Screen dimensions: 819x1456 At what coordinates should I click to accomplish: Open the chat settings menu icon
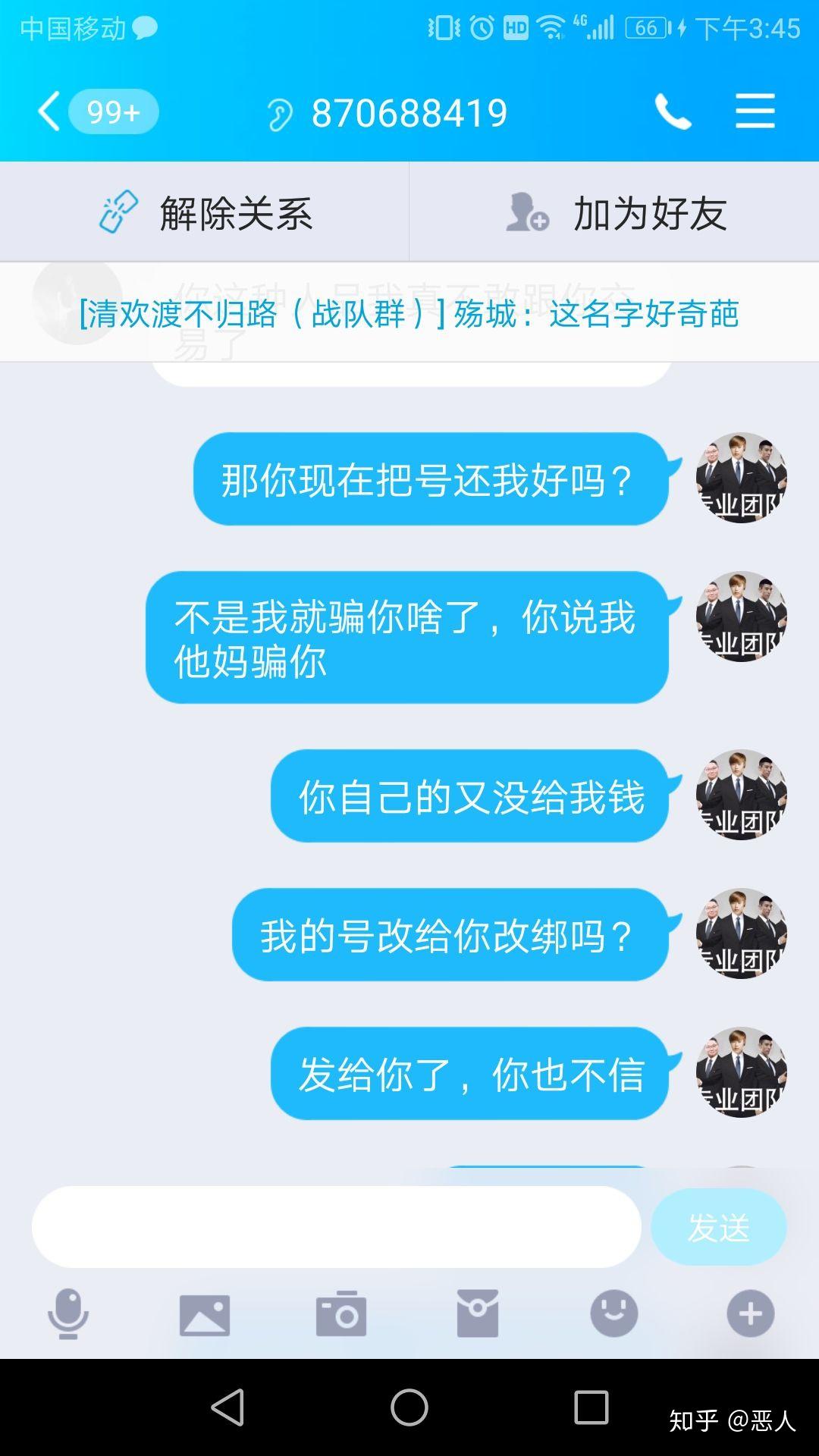[755, 112]
